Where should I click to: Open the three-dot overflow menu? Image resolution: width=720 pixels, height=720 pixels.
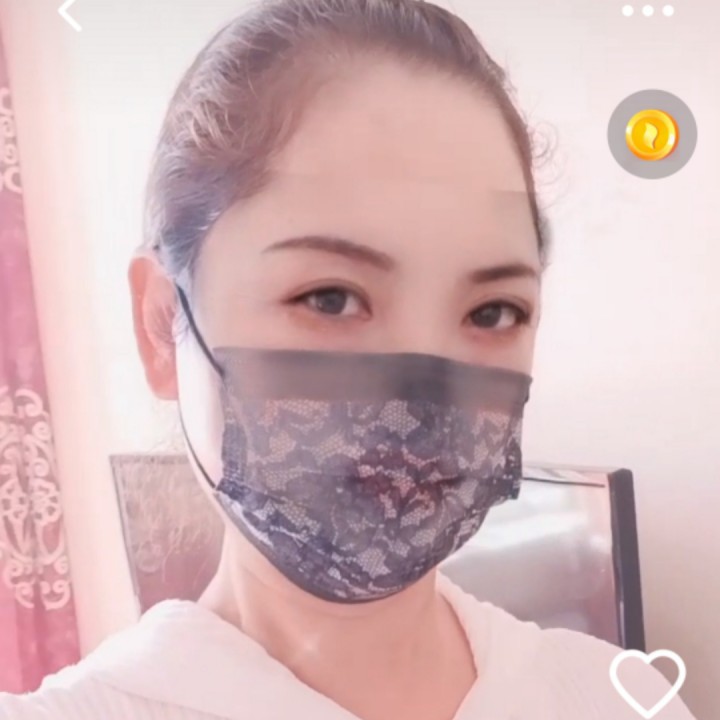648,11
